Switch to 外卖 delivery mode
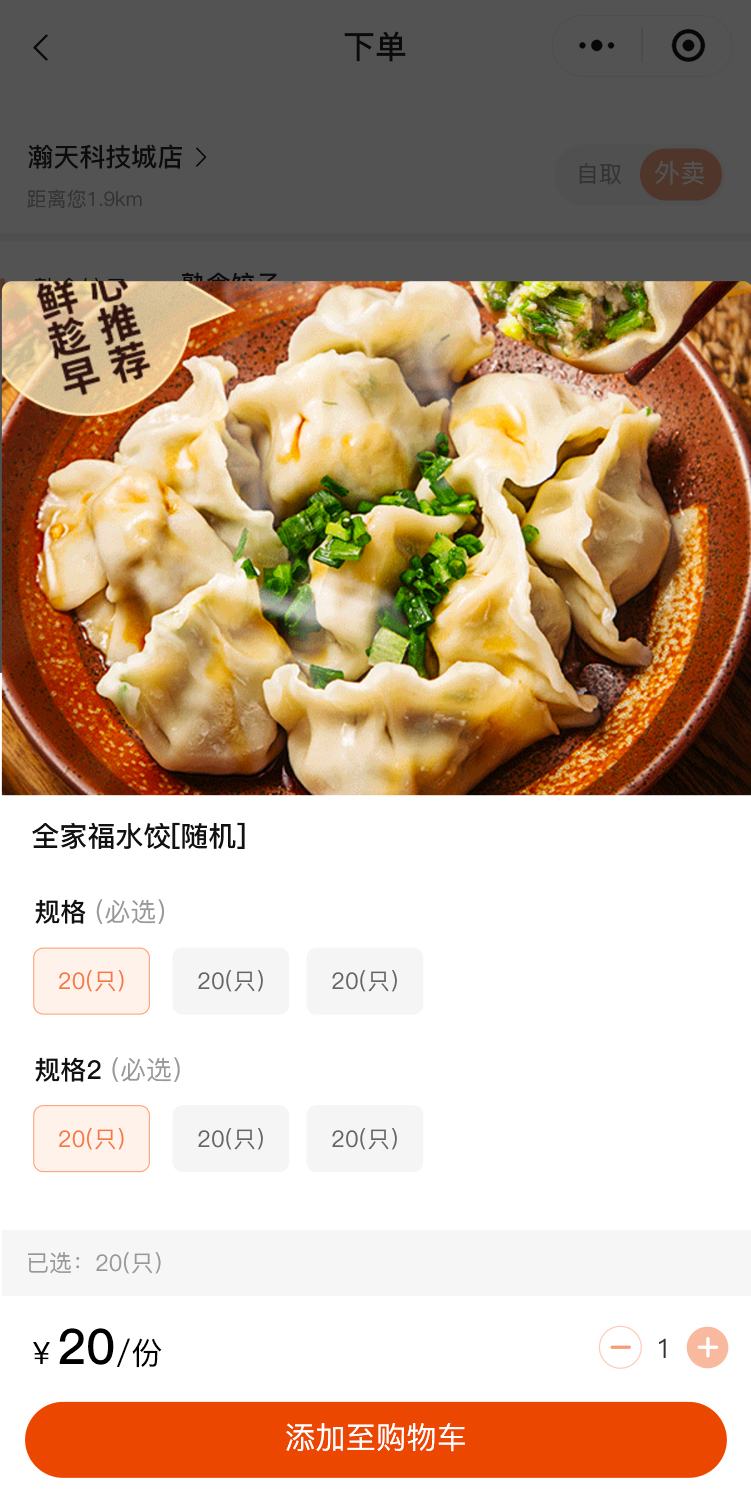Image resolution: width=751 pixels, height=1503 pixels. point(680,174)
